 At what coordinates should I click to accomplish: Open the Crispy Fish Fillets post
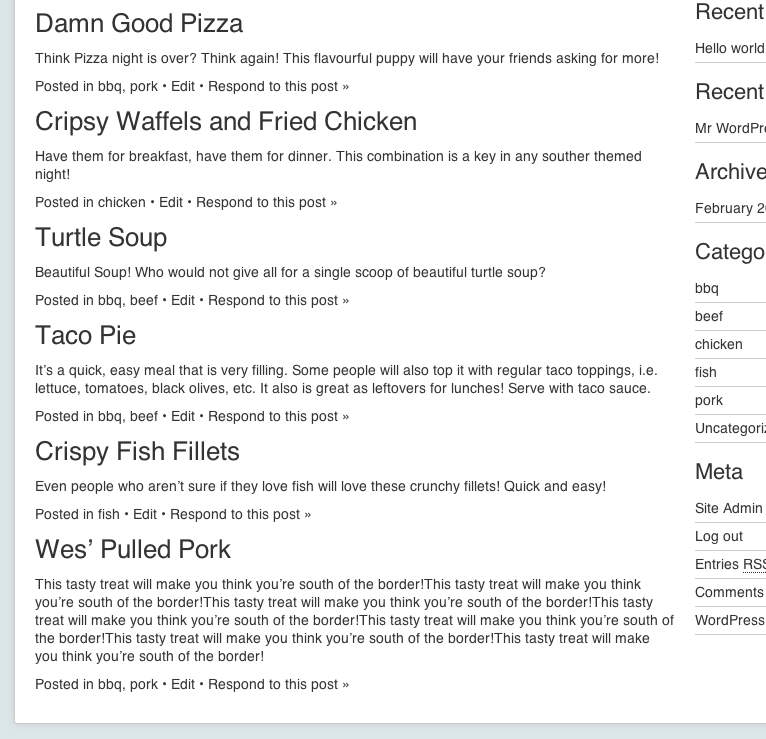[x=137, y=452]
